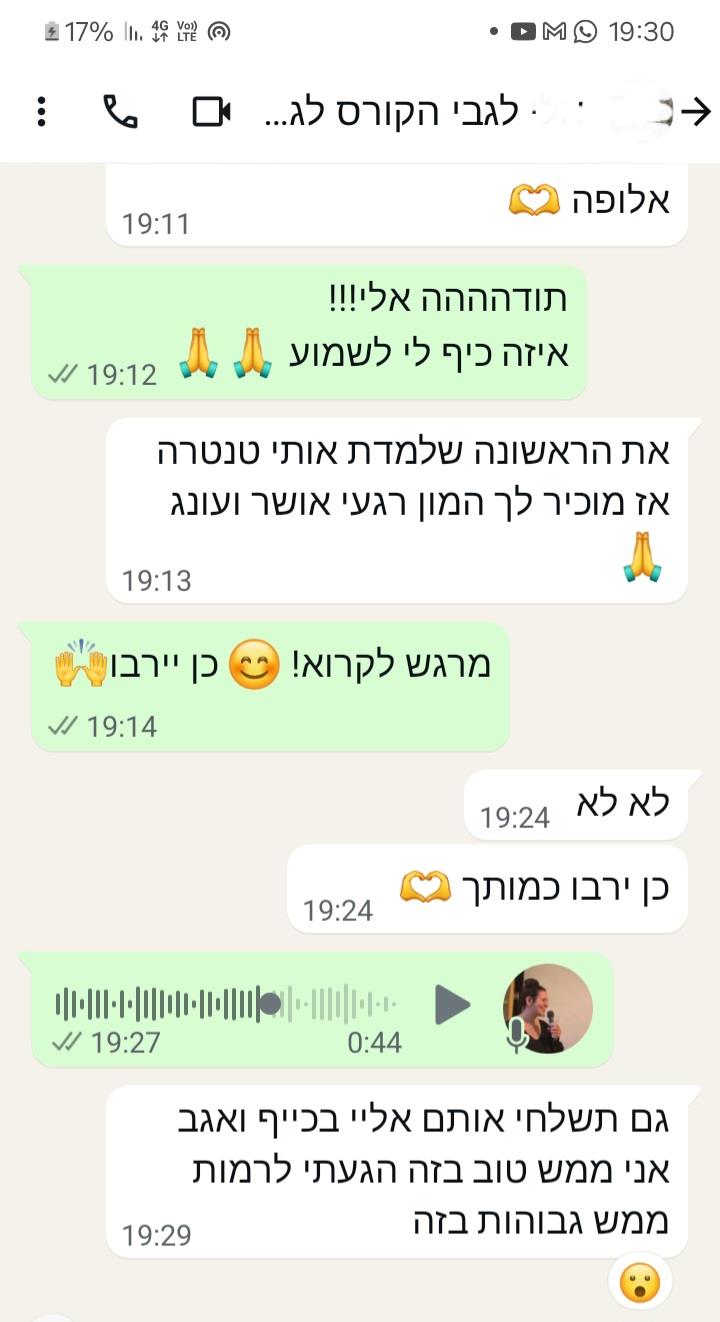Seek within the voice message waveform
Image resolution: width=720 pixels, height=1322 pixels.
click(x=225, y=1003)
